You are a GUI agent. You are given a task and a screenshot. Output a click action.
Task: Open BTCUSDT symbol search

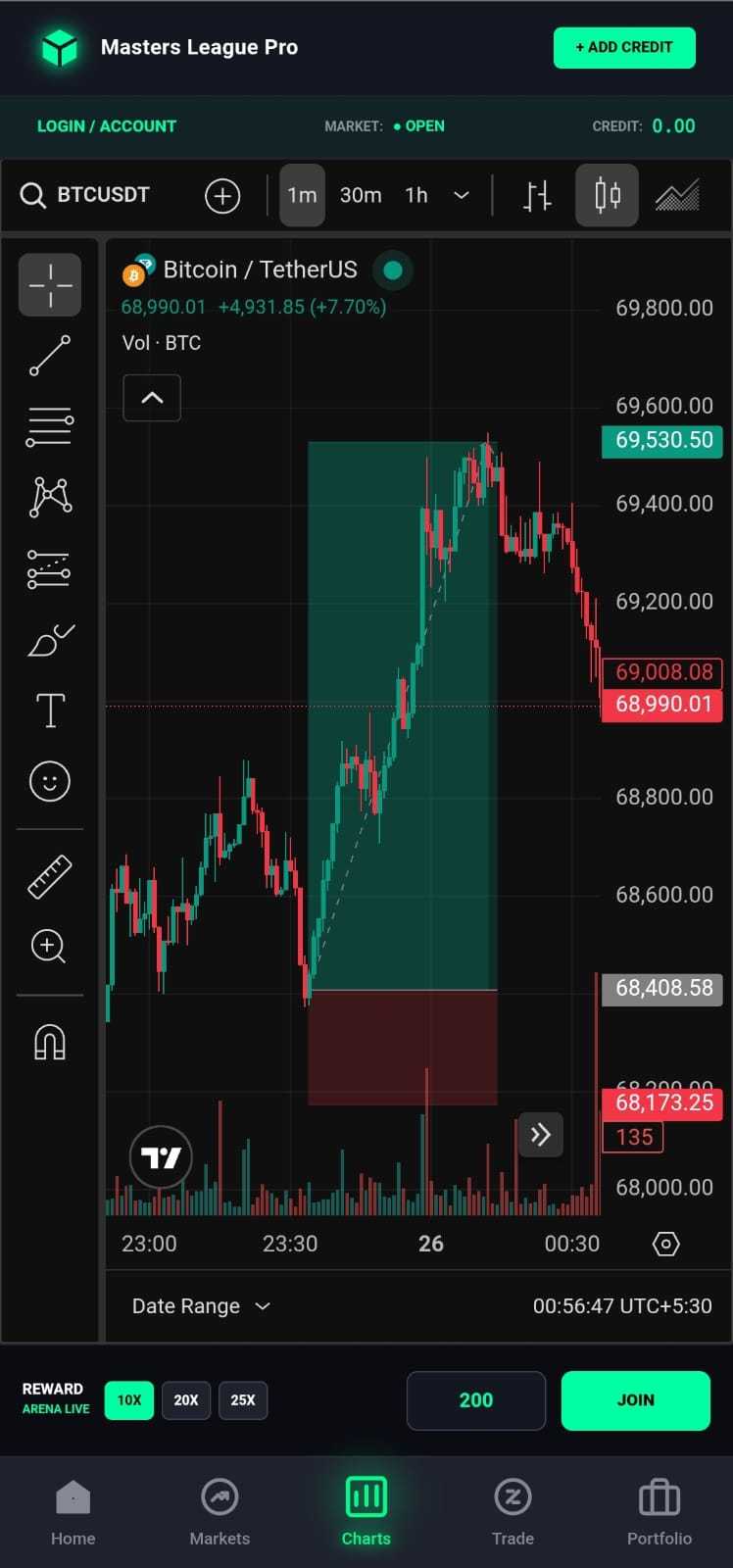point(86,195)
